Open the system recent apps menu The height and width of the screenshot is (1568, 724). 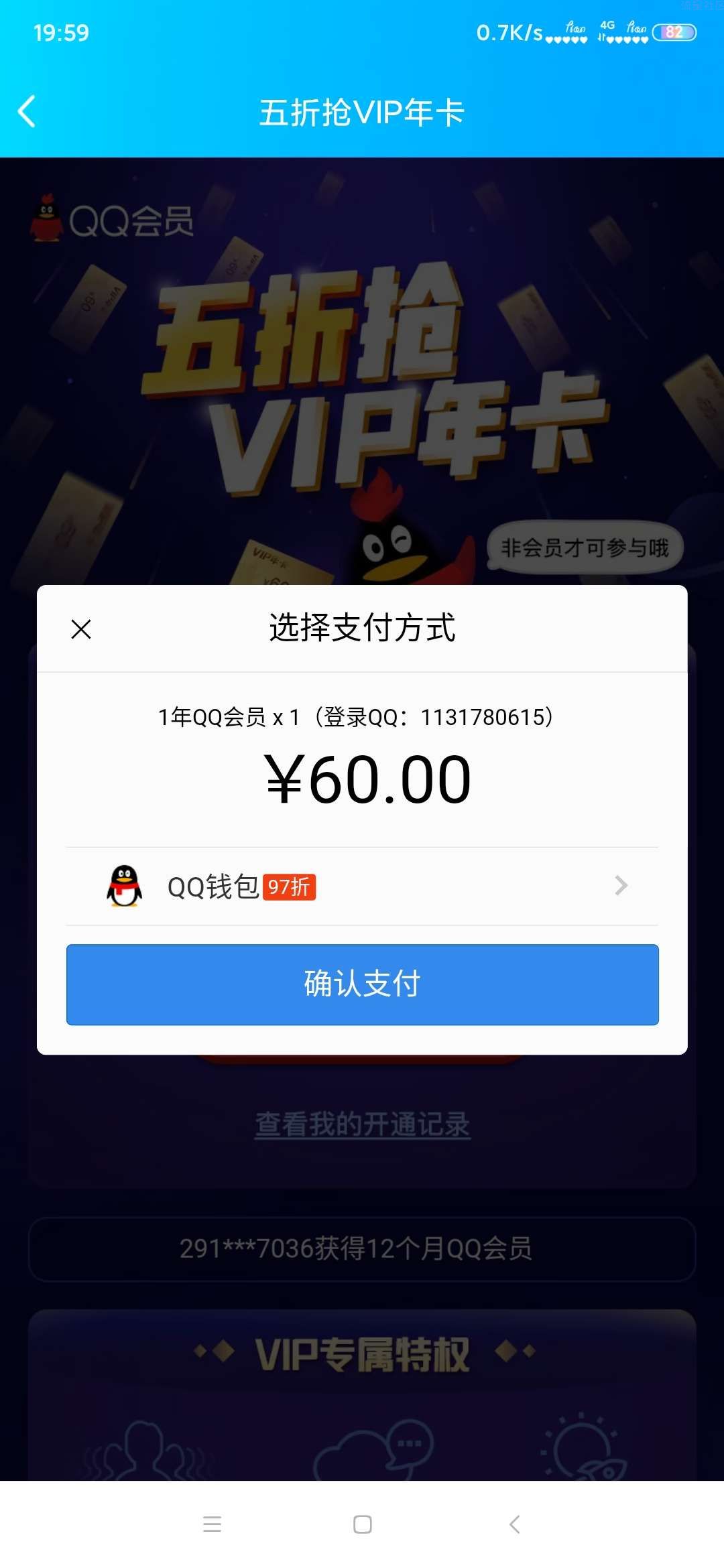pos(212,1524)
